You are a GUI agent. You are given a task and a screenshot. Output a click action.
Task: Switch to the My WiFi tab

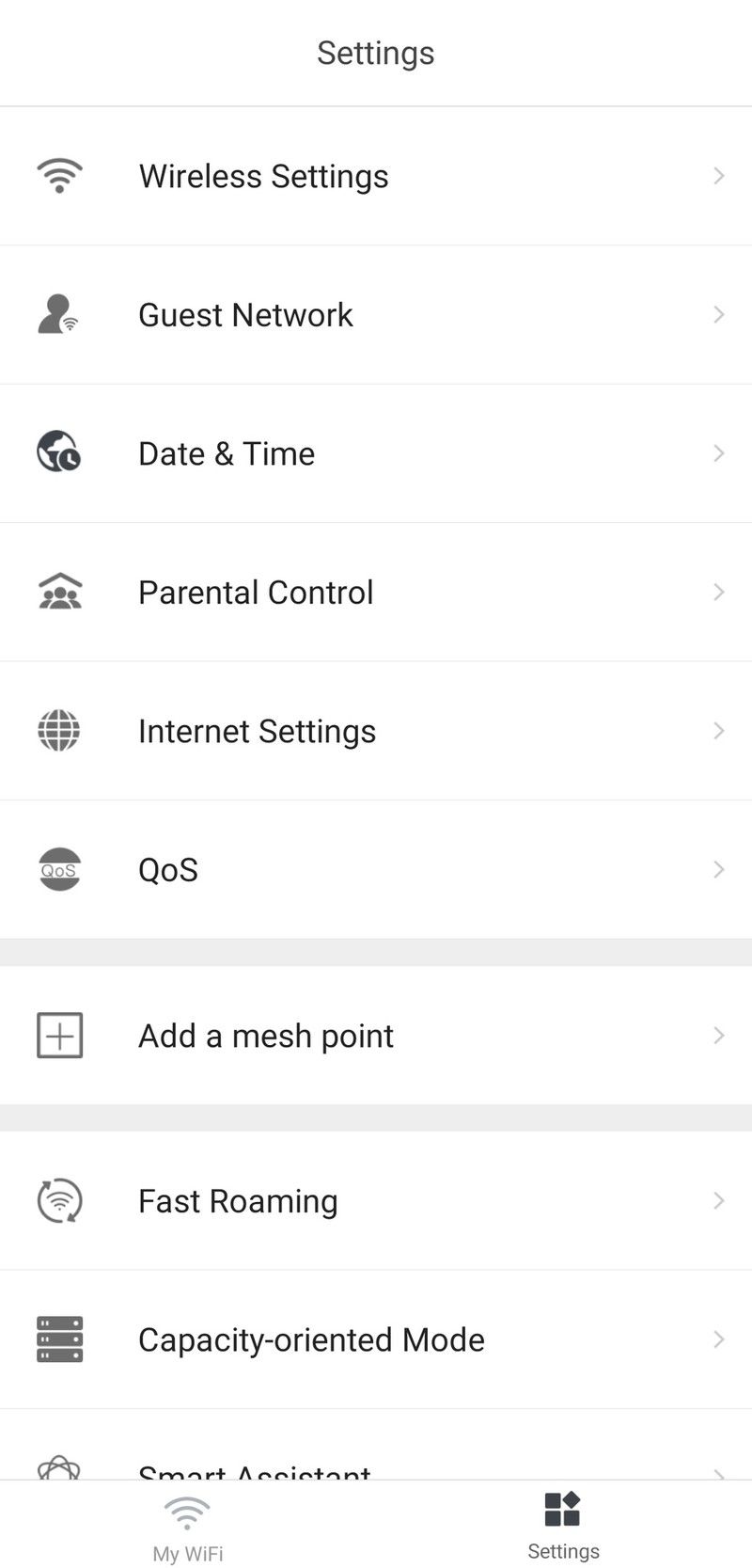(187, 1524)
